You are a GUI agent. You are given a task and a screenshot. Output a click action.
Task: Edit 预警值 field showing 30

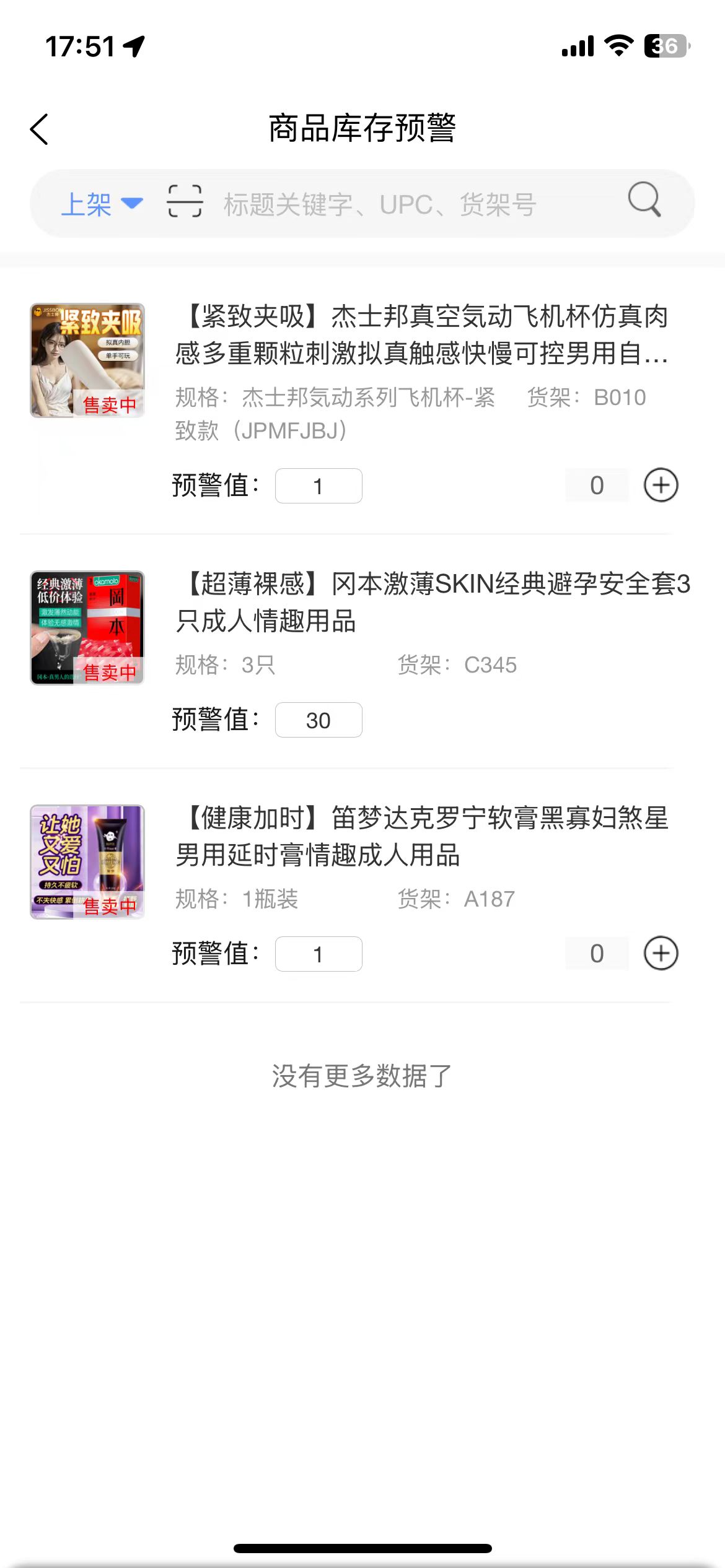coord(319,720)
